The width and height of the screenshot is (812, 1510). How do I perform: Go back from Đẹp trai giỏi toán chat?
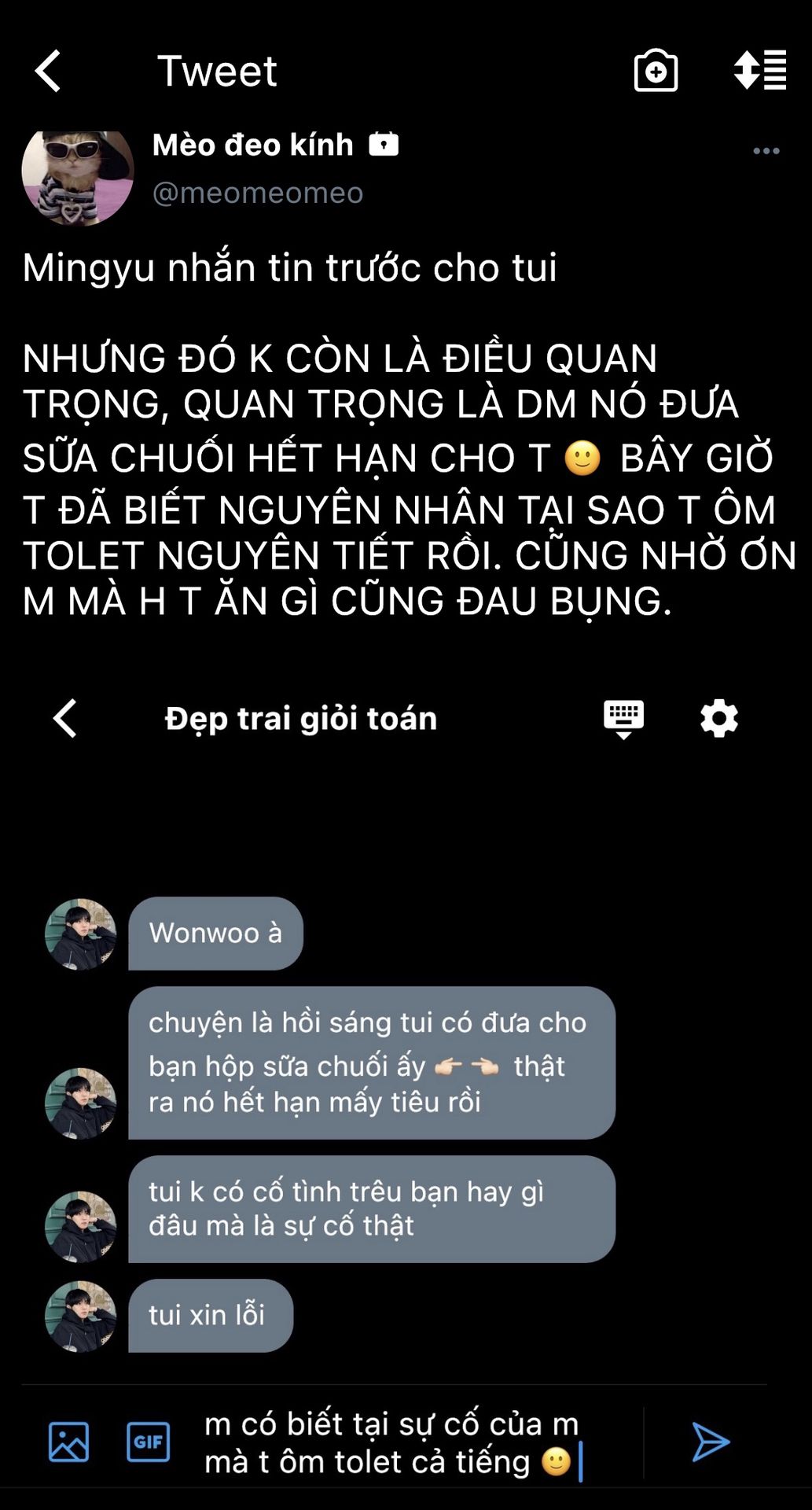point(64,718)
